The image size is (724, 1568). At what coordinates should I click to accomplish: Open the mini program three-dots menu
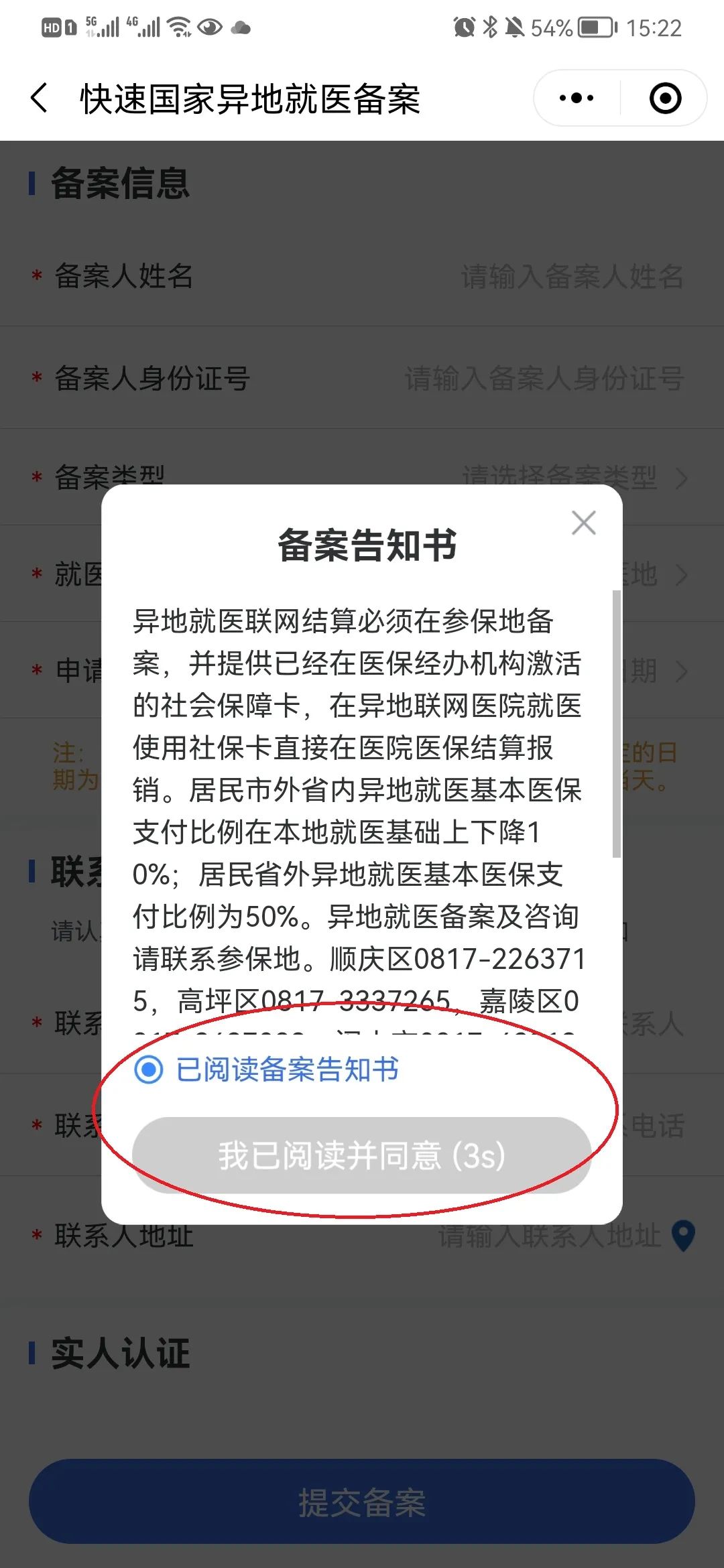pos(577,99)
